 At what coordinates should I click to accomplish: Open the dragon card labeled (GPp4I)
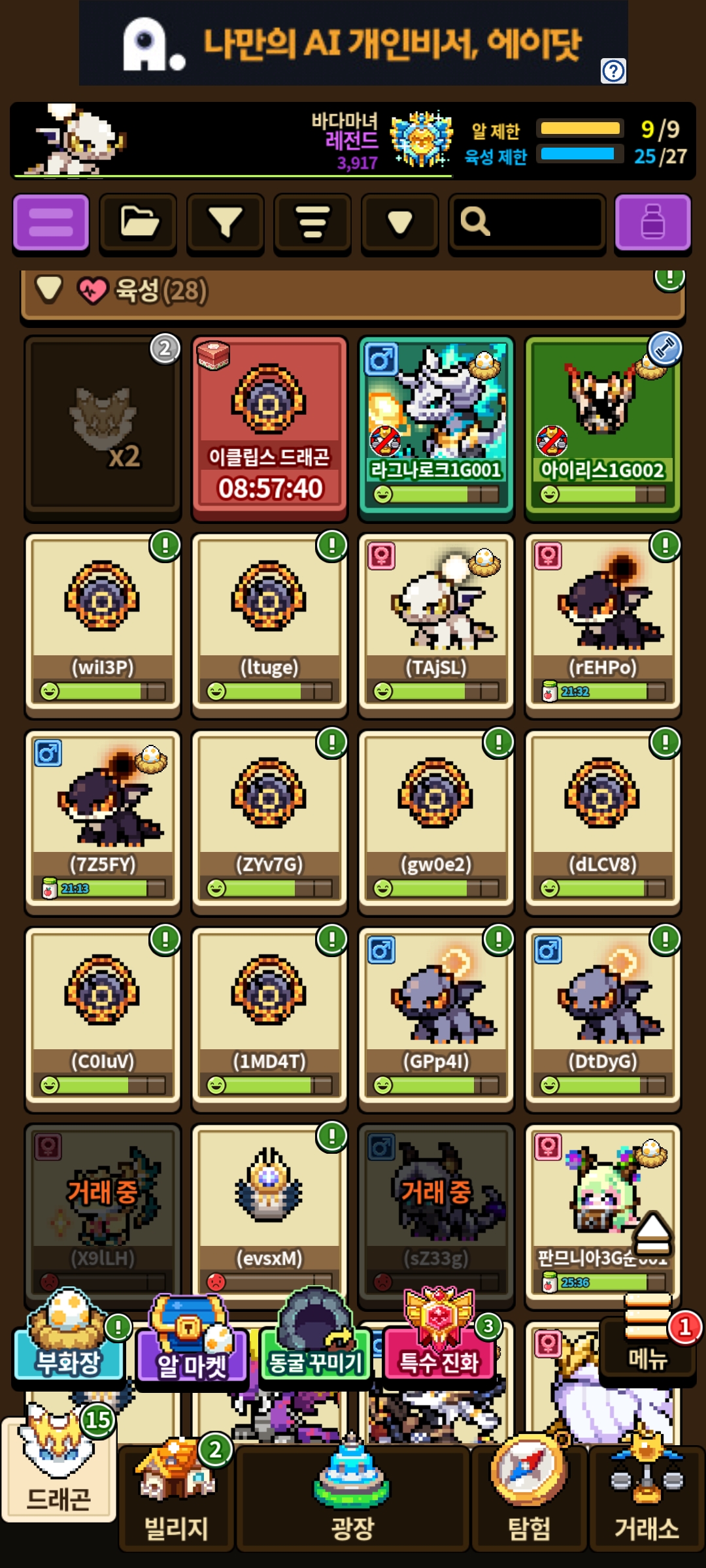click(436, 1019)
